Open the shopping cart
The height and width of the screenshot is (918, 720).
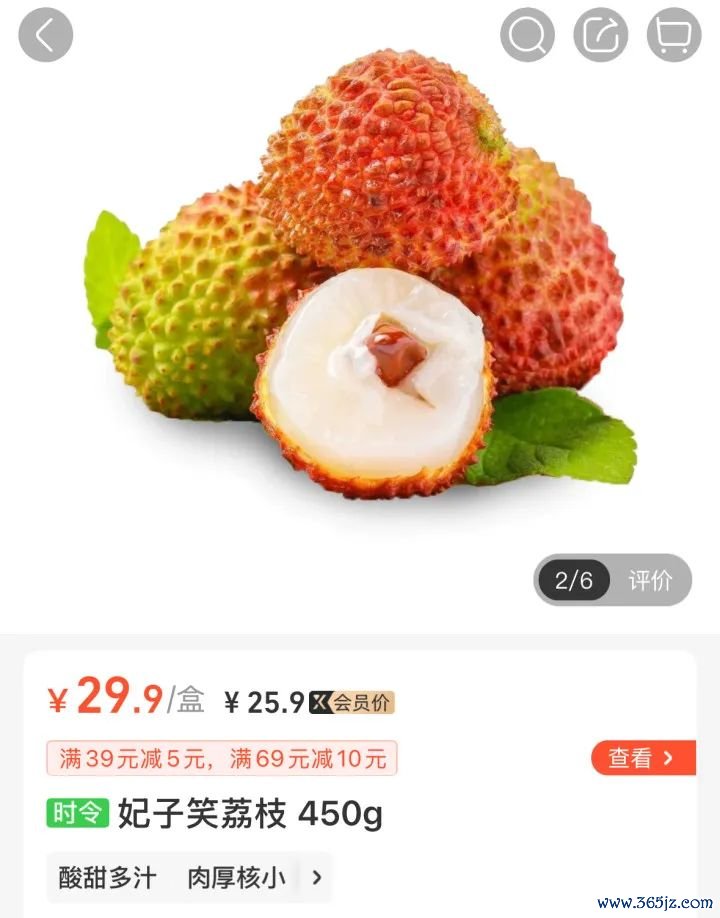click(674, 35)
